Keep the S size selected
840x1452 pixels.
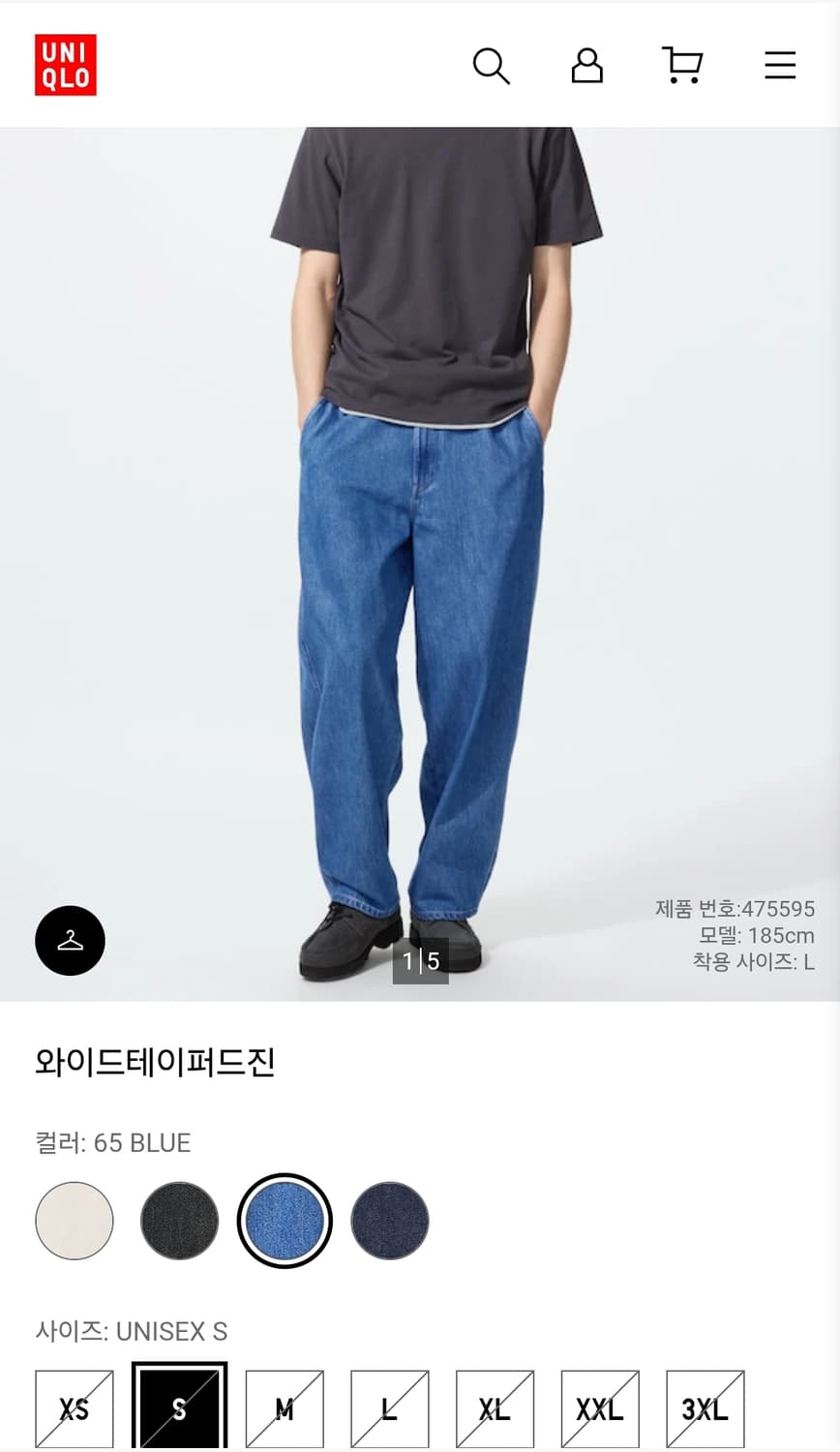[179, 1407]
